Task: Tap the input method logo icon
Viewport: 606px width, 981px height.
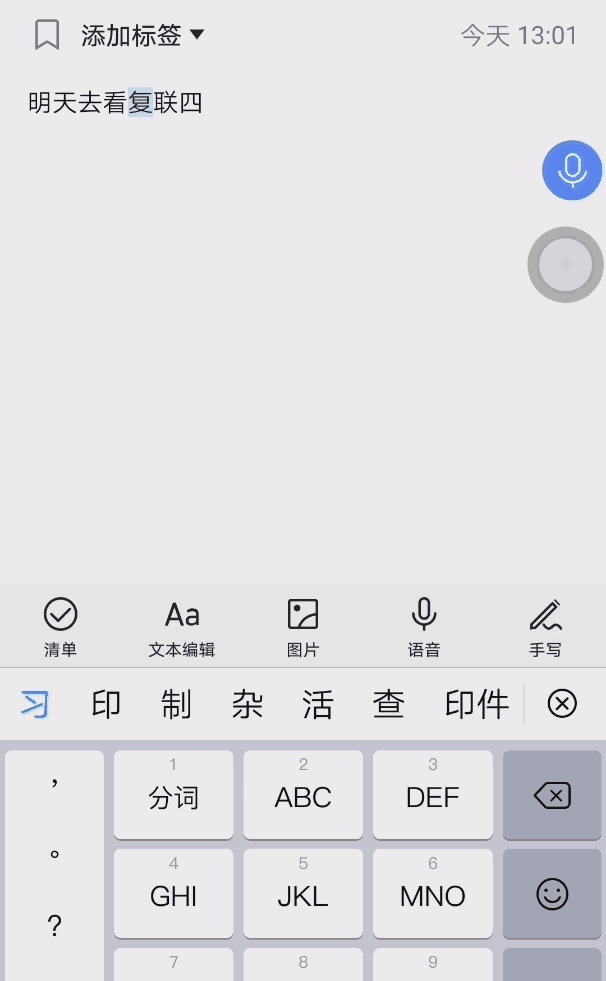Action: (35, 704)
